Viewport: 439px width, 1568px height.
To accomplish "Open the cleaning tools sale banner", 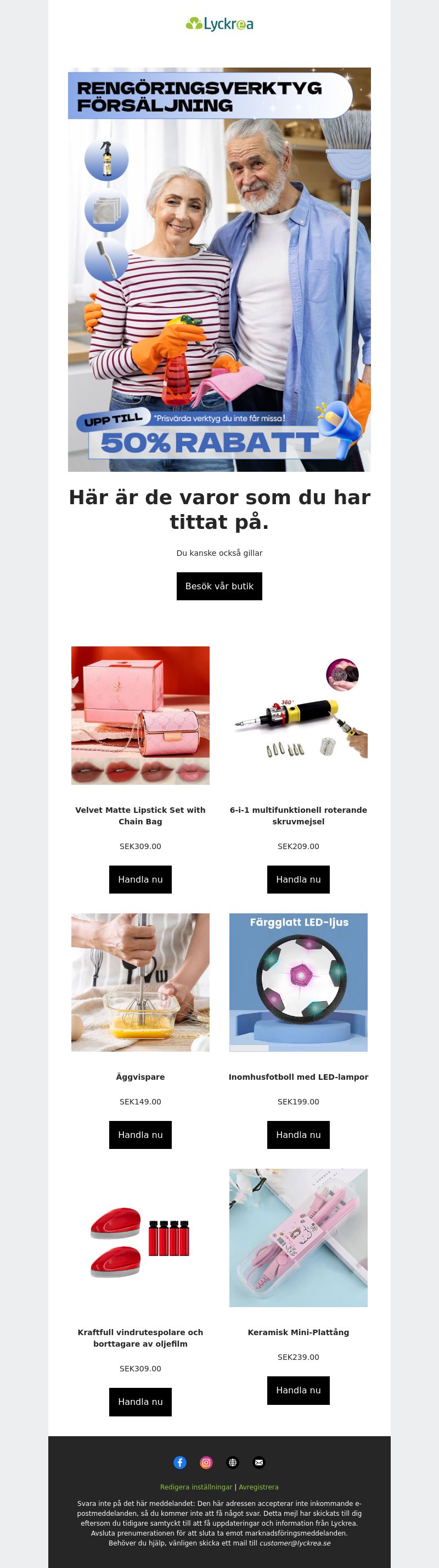I will (x=219, y=269).
